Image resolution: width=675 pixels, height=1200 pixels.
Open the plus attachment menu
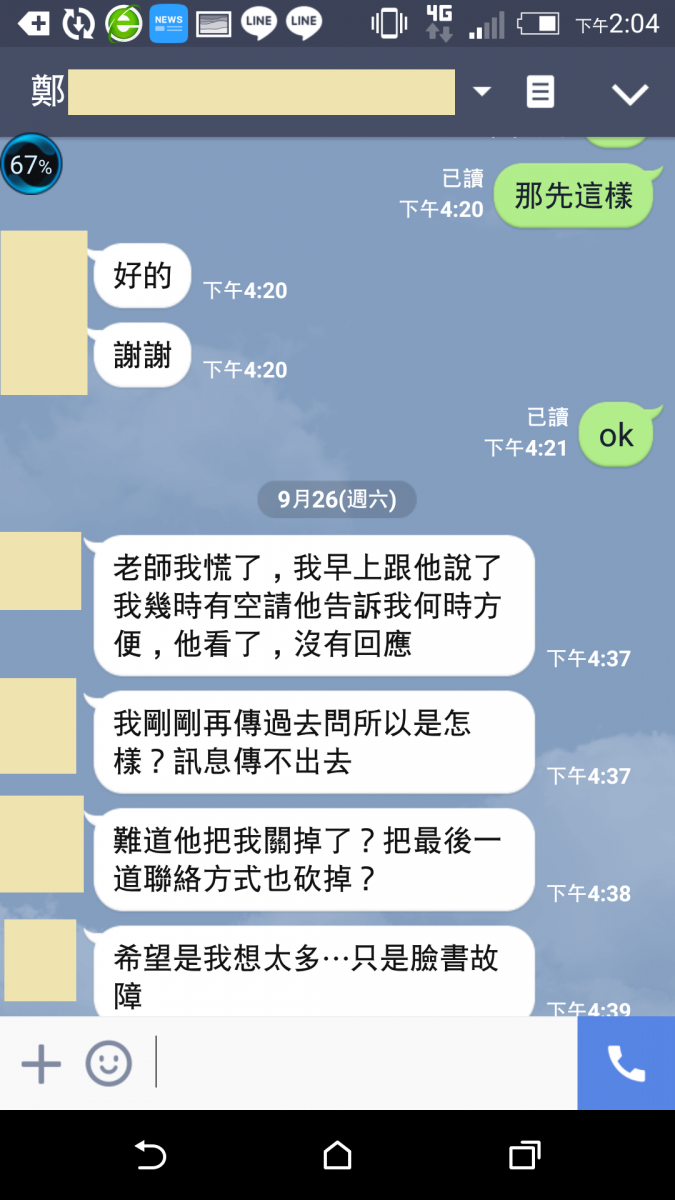click(x=41, y=1064)
